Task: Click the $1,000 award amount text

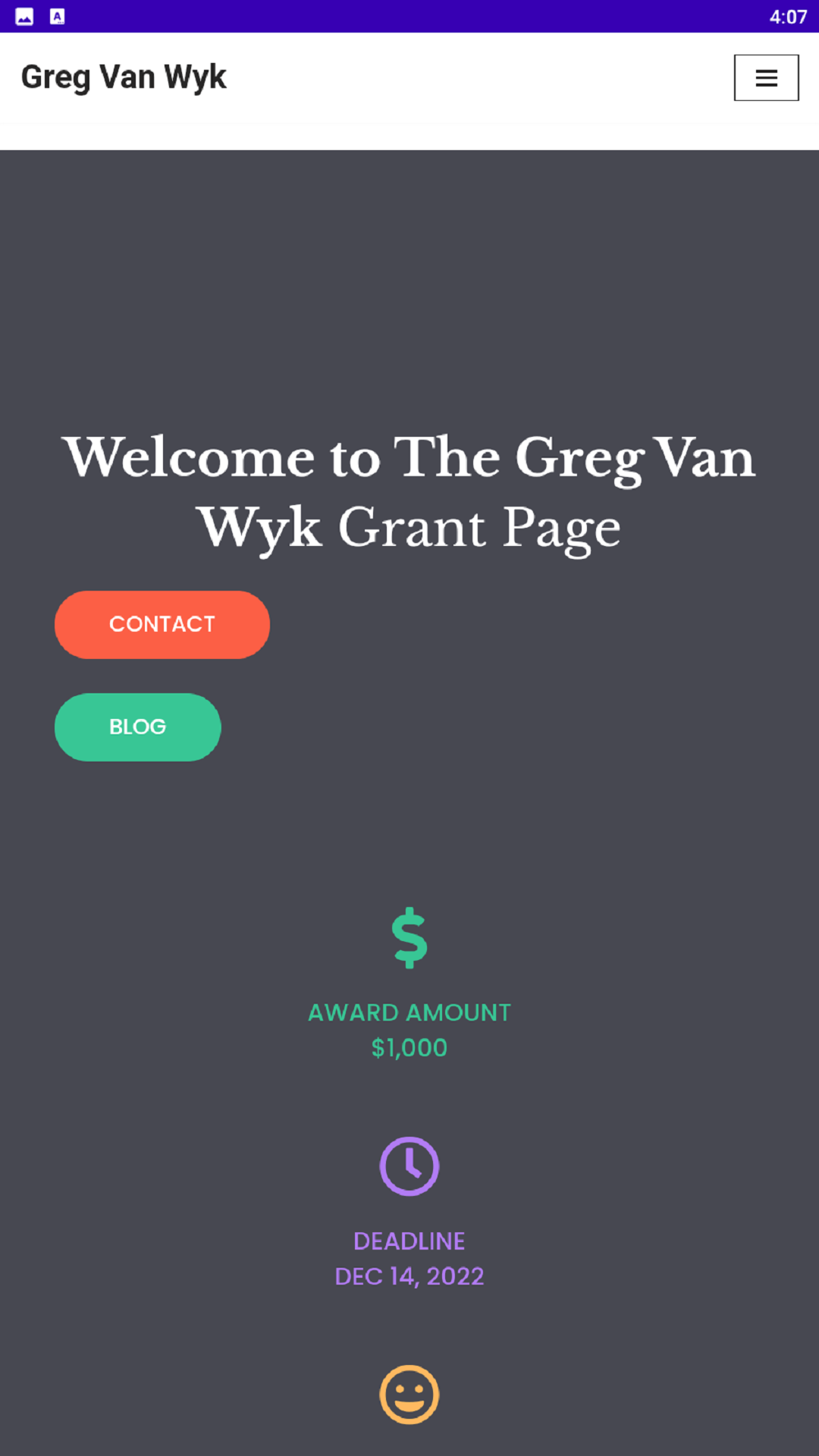Action: pyautogui.click(x=409, y=1047)
